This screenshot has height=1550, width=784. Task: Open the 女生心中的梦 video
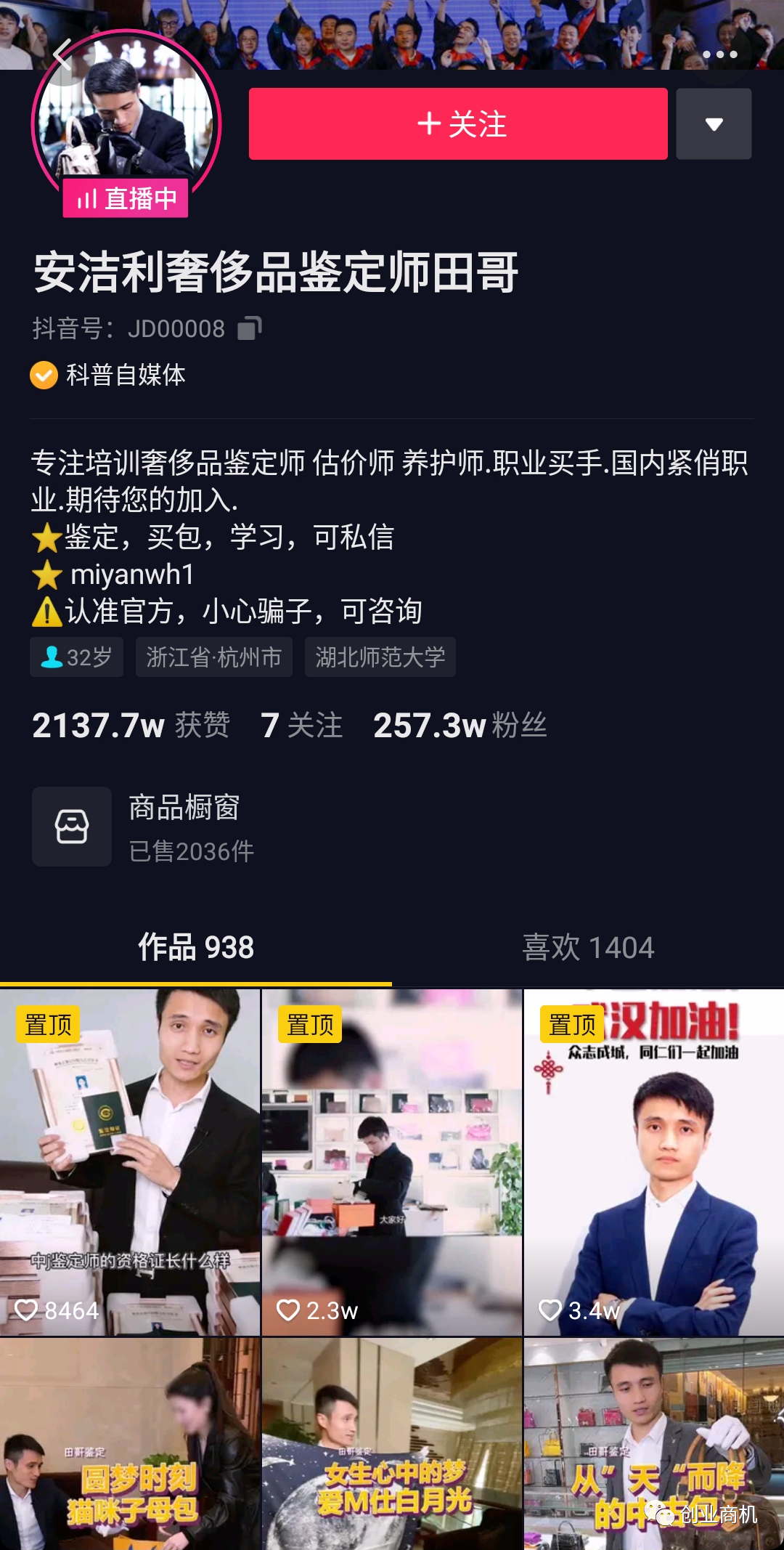click(x=392, y=1444)
